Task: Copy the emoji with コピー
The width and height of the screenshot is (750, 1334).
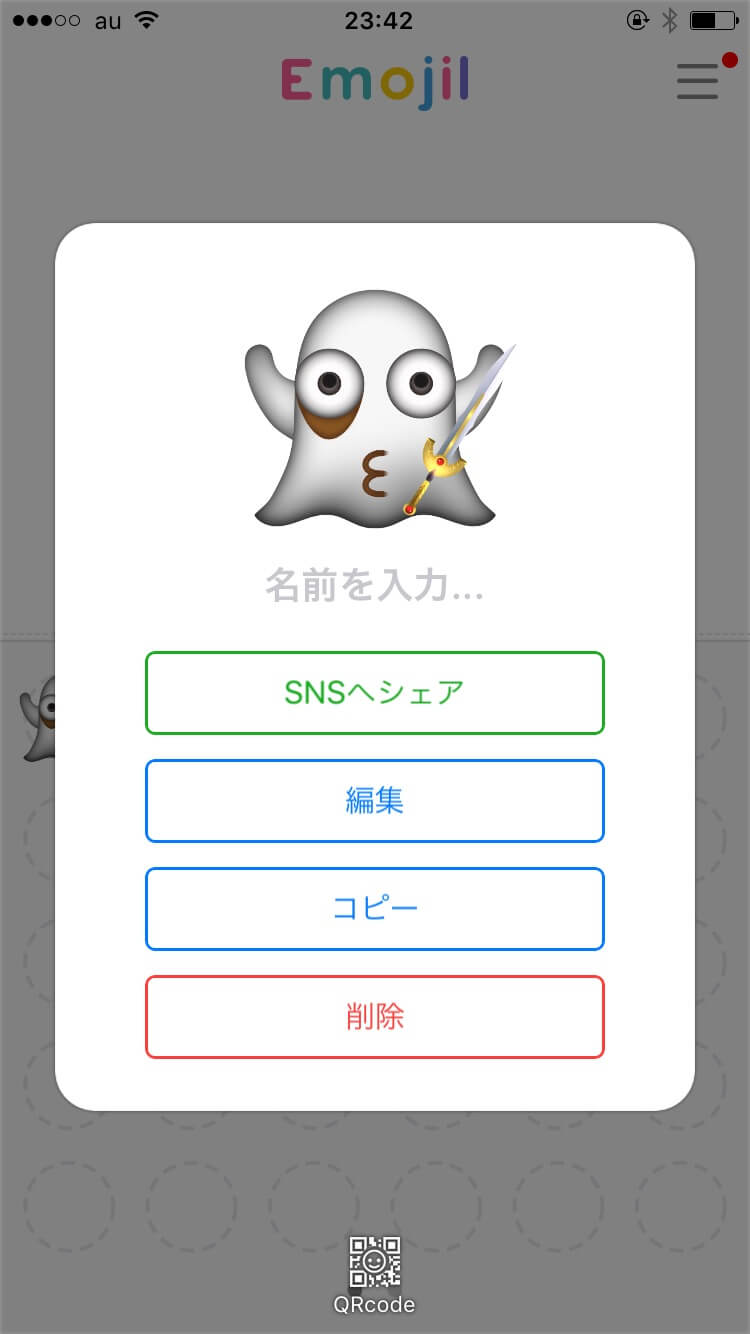Action: [374, 909]
